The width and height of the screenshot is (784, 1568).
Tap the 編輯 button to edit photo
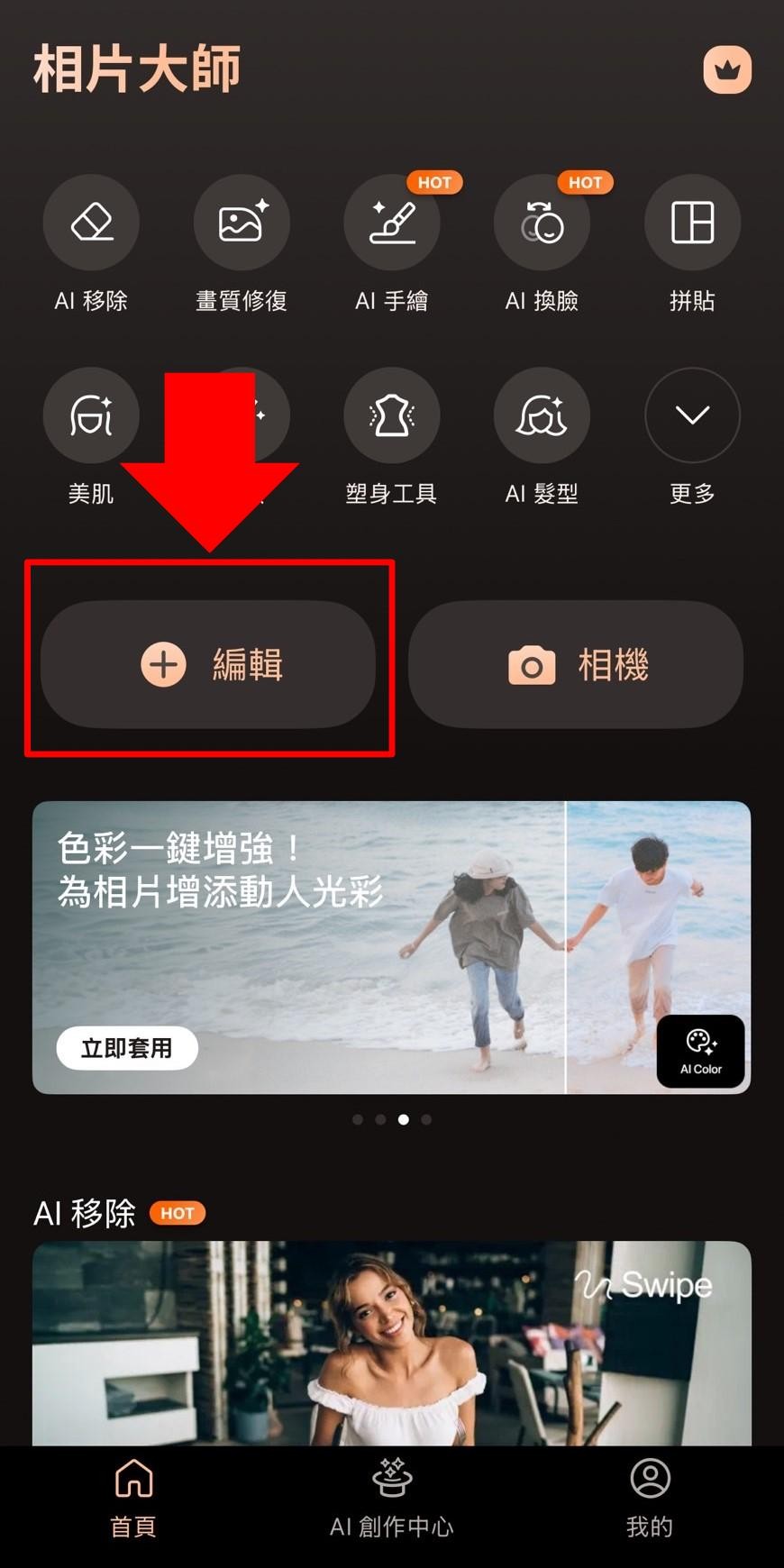click(208, 665)
